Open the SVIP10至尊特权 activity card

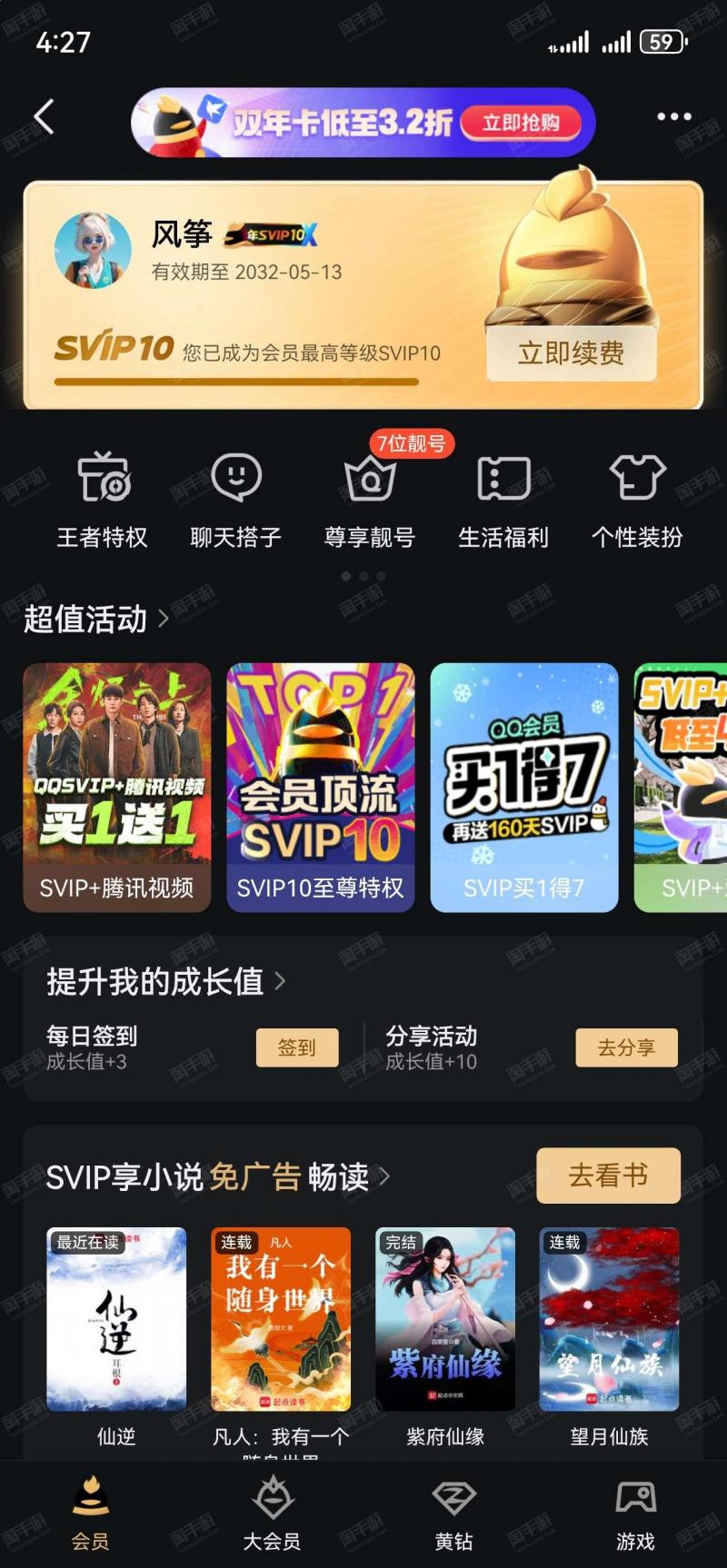(321, 788)
